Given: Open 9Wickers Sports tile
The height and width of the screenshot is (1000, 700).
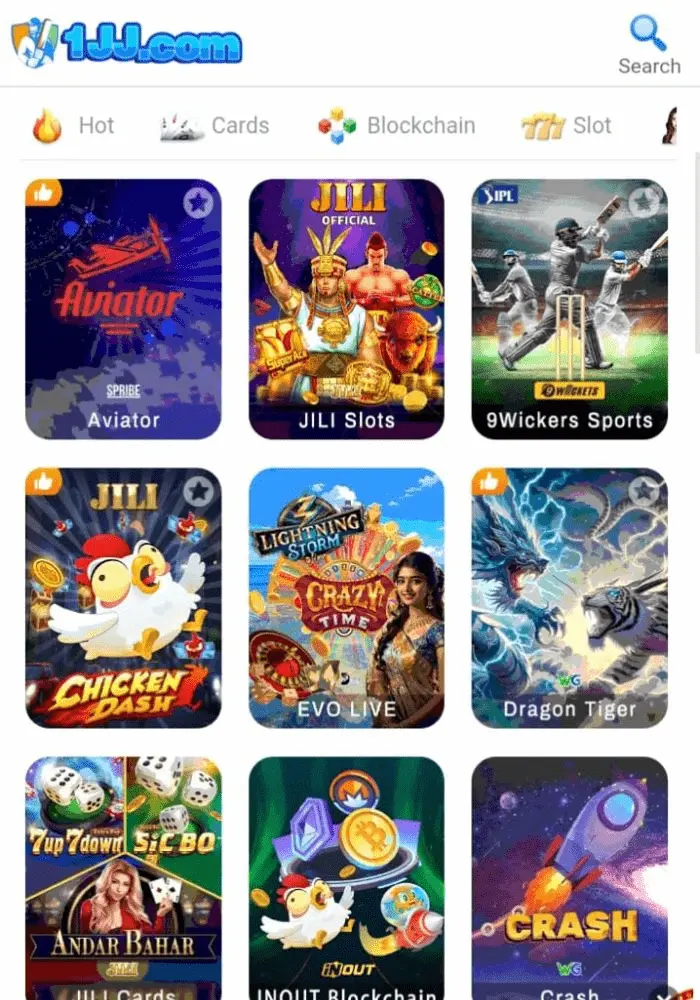Looking at the screenshot, I should pyautogui.click(x=569, y=309).
